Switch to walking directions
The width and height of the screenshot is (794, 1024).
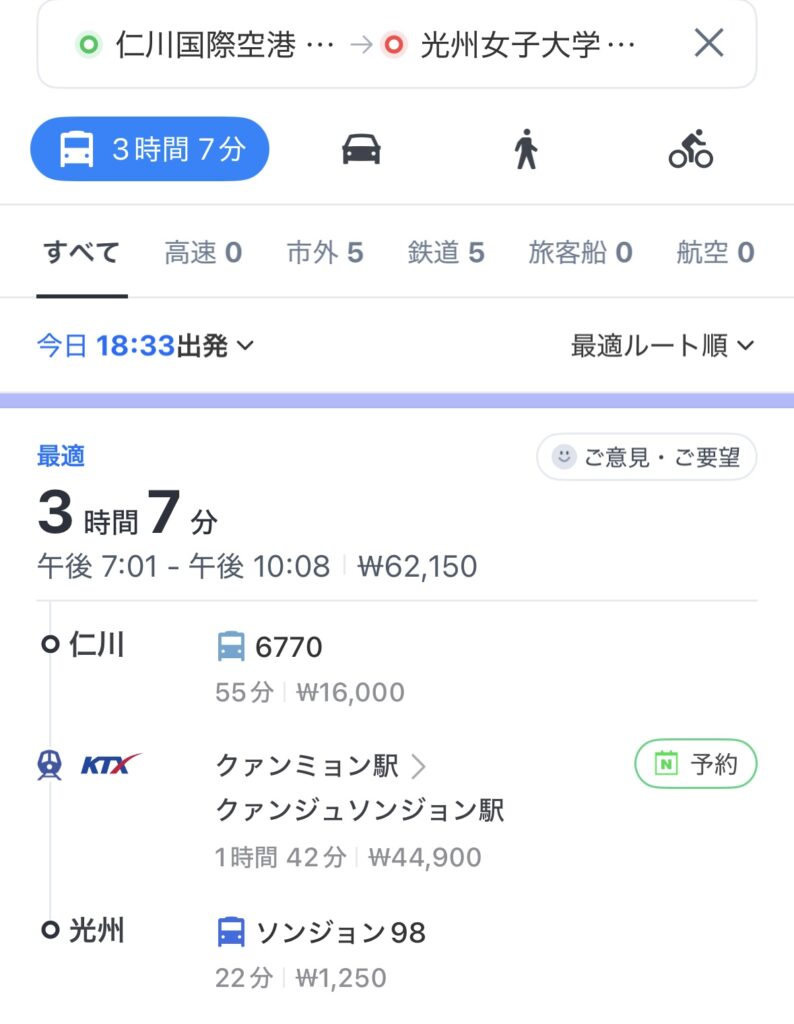click(x=526, y=150)
